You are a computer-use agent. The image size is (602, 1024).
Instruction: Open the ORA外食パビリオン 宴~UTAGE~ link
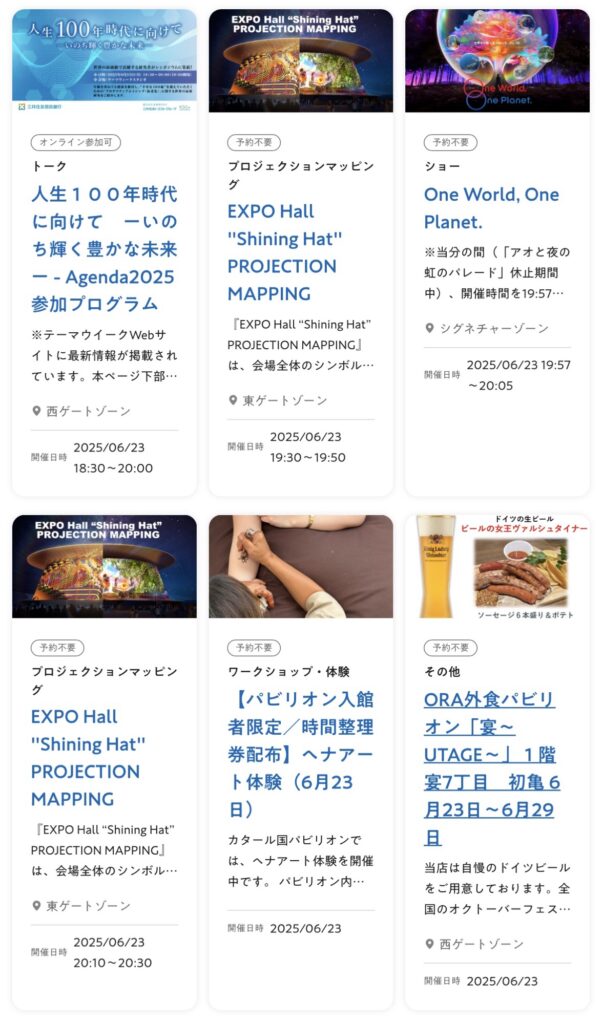pos(491,767)
